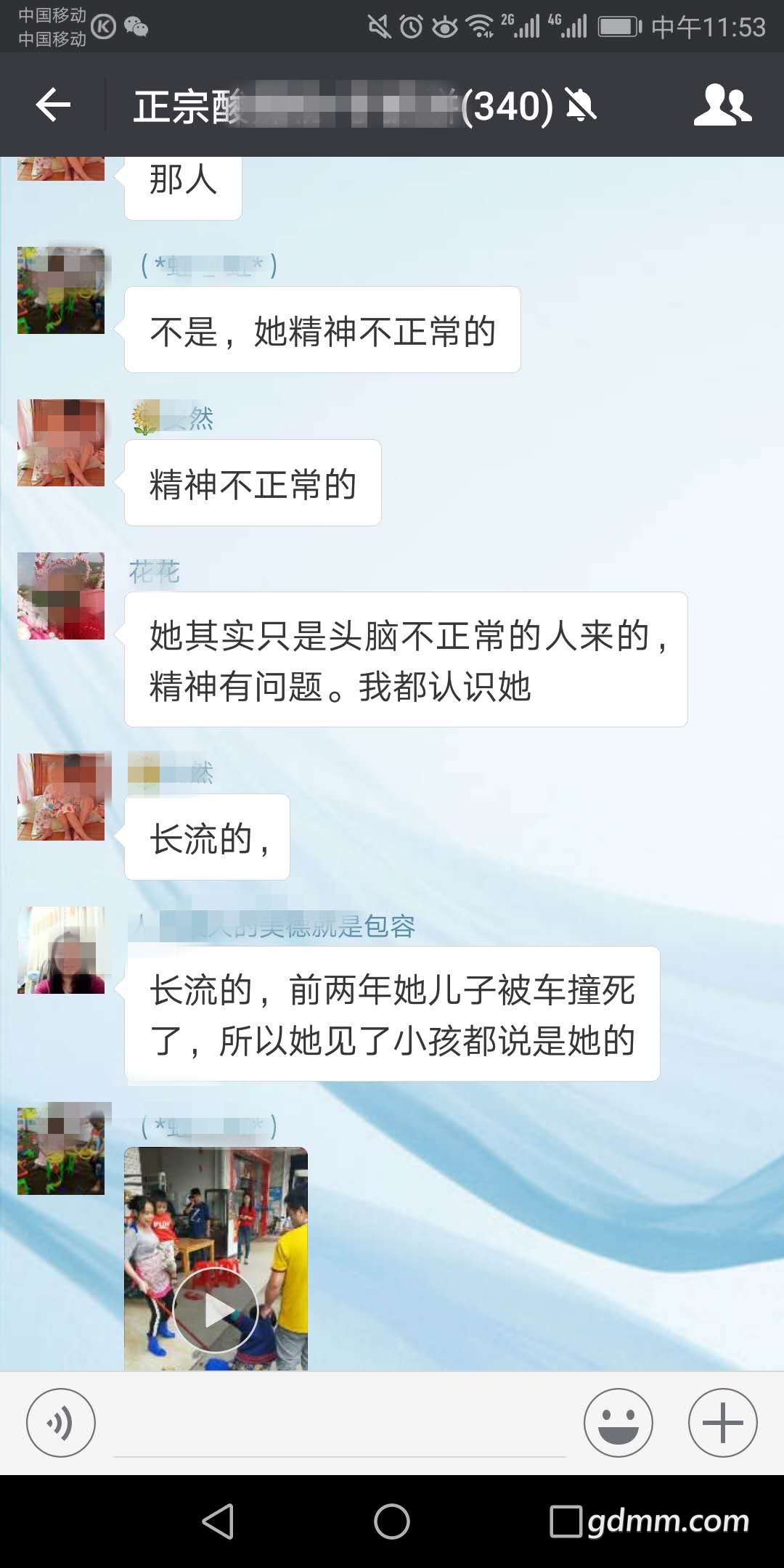The height and width of the screenshot is (1568, 784).
Task: Open avatar beside 不是，她精神不正常的 message
Action: [61, 290]
